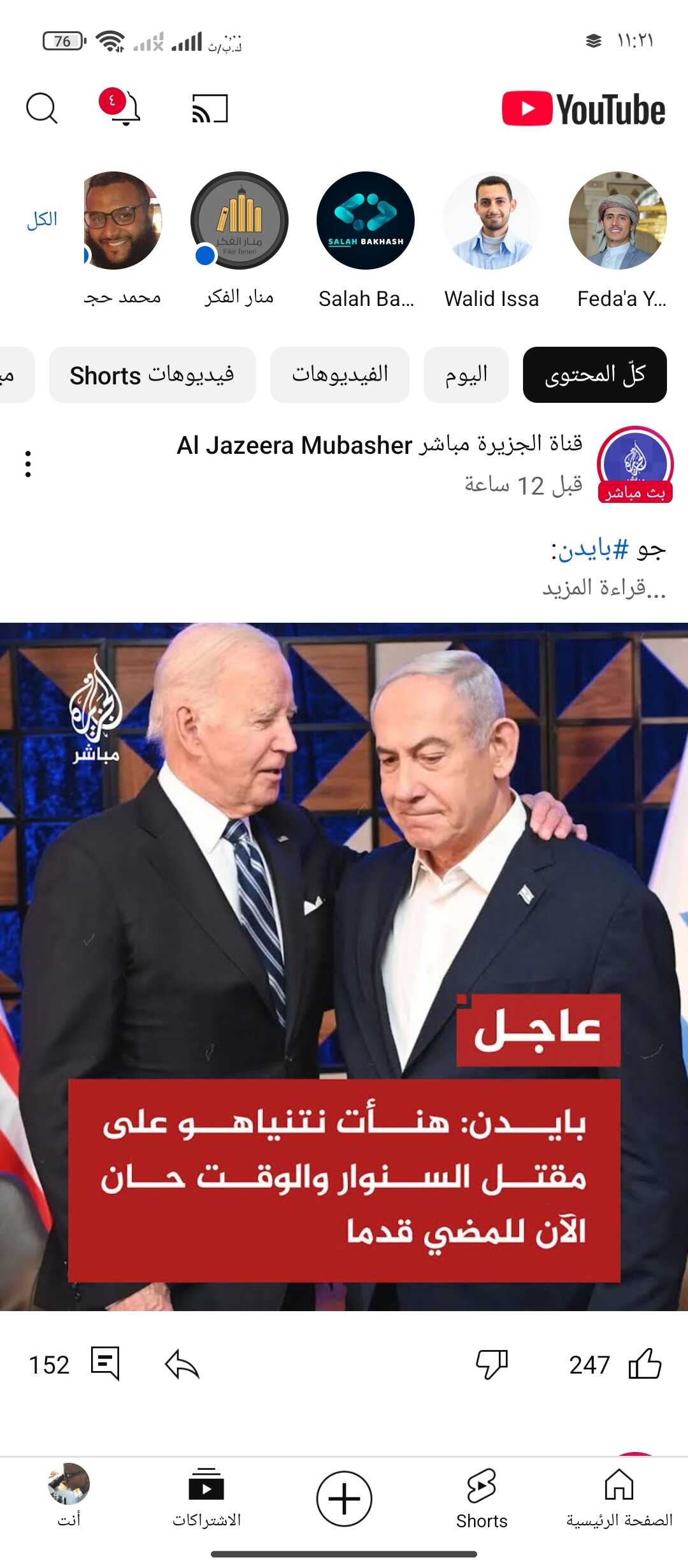Open the comments on the Al Jazeera Mubasher post
Viewport: 688px width, 1568px height.
pos(105,1363)
